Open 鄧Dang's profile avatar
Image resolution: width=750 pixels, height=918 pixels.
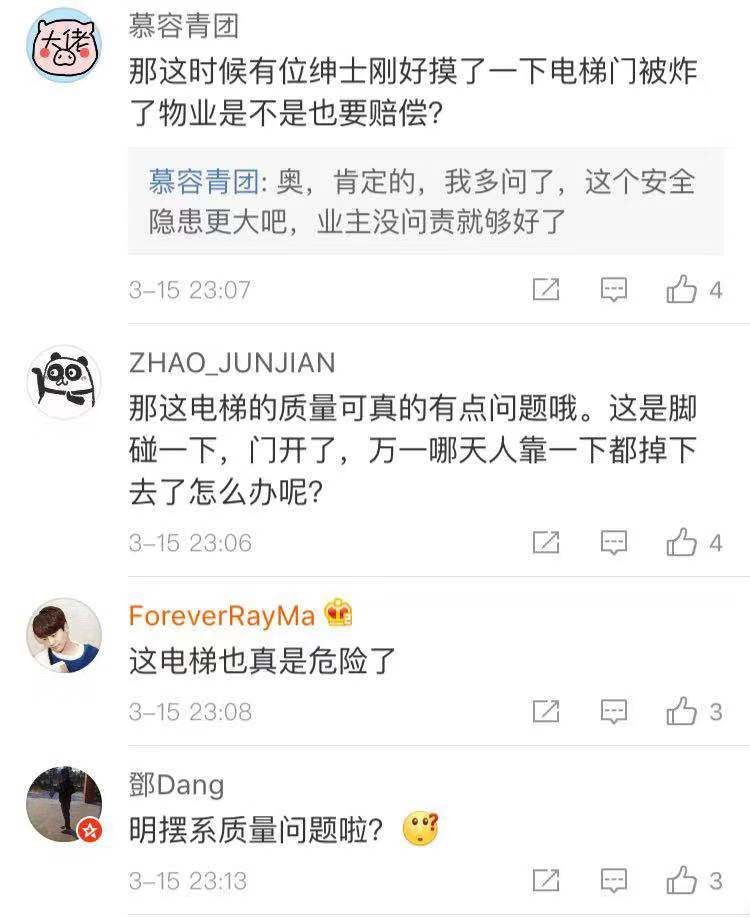(64, 802)
